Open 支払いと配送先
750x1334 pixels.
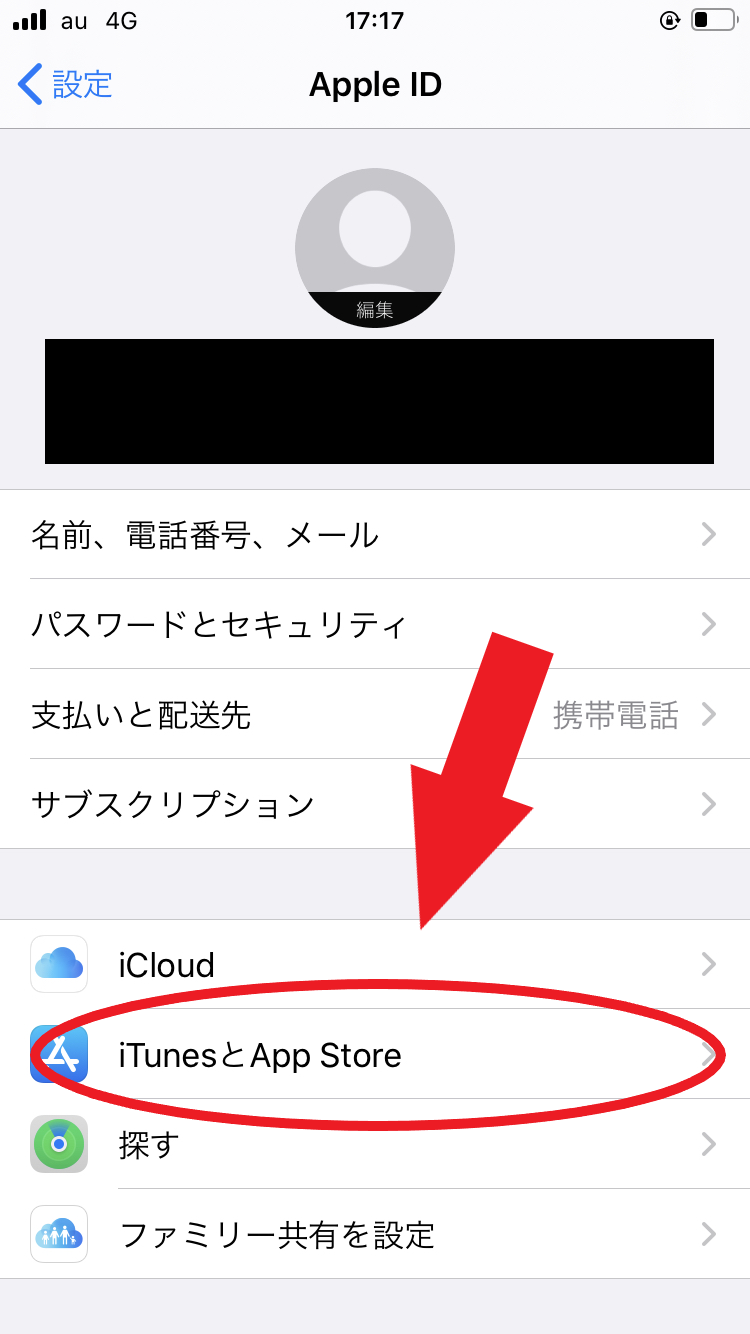pyautogui.click(x=375, y=715)
